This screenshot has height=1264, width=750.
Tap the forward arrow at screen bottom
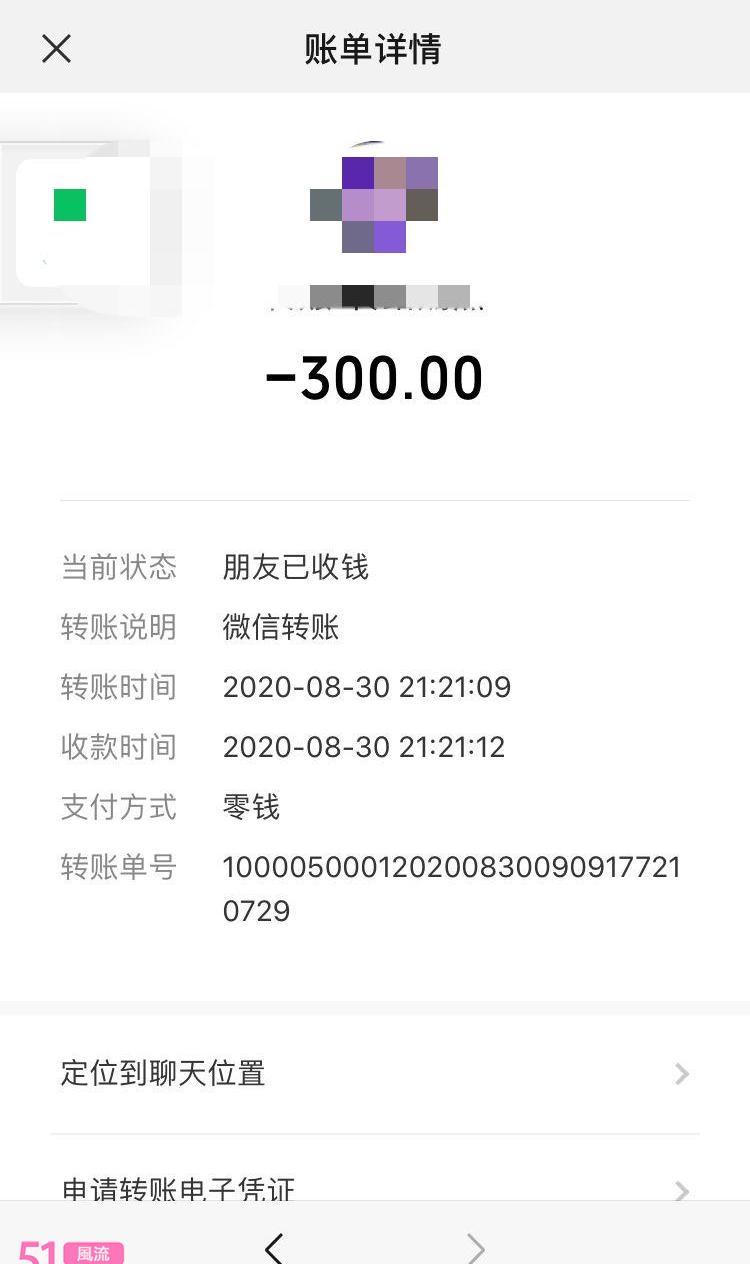(477, 1248)
